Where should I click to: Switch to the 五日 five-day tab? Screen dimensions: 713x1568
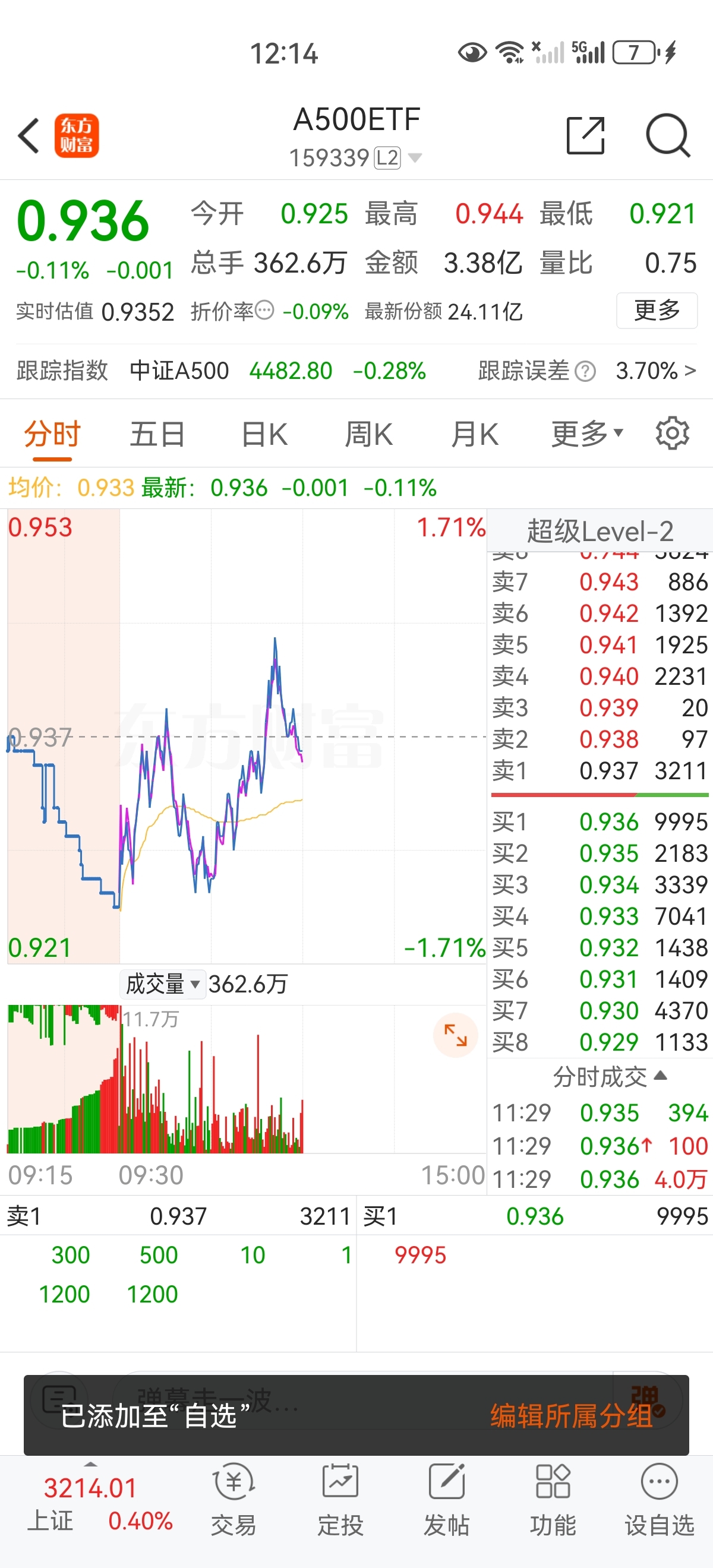(x=157, y=434)
